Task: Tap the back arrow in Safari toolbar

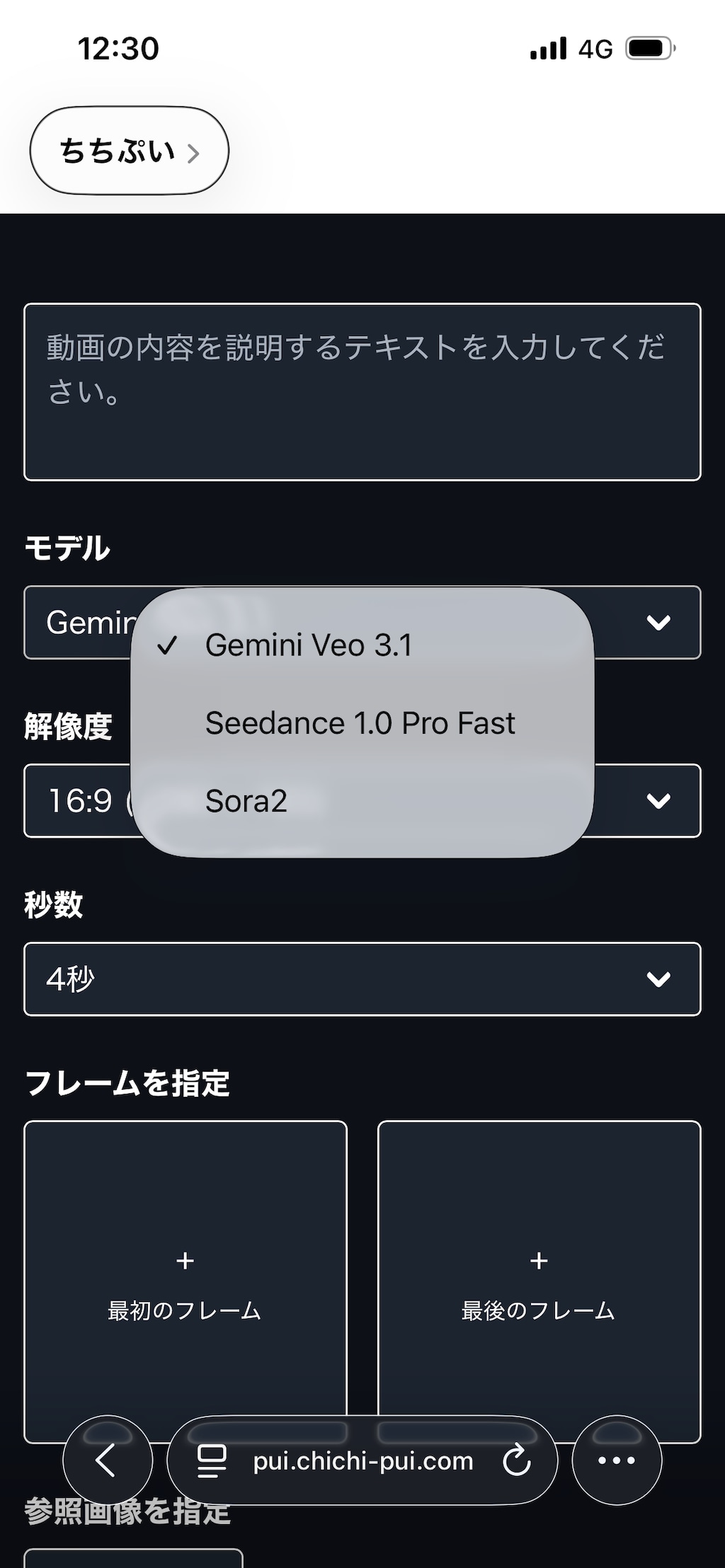Action: [105, 1462]
